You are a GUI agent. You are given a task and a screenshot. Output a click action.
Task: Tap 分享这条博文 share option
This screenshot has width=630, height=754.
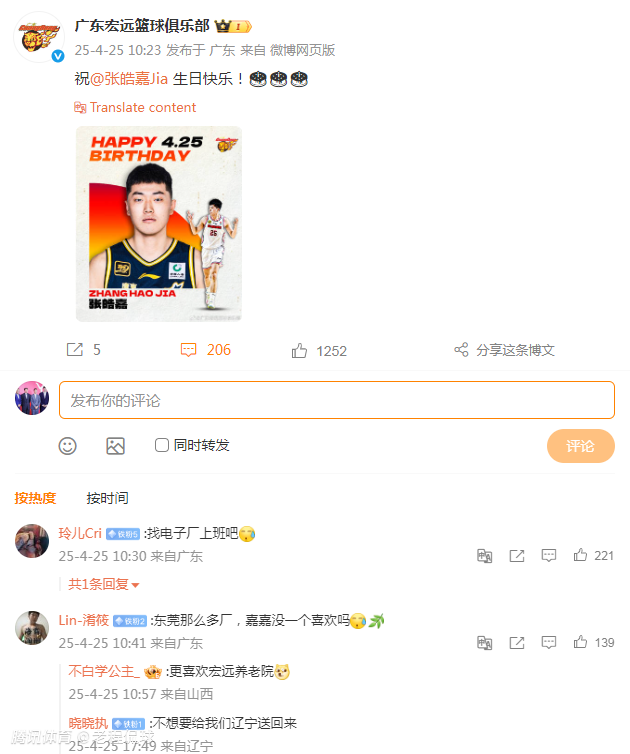(x=504, y=350)
